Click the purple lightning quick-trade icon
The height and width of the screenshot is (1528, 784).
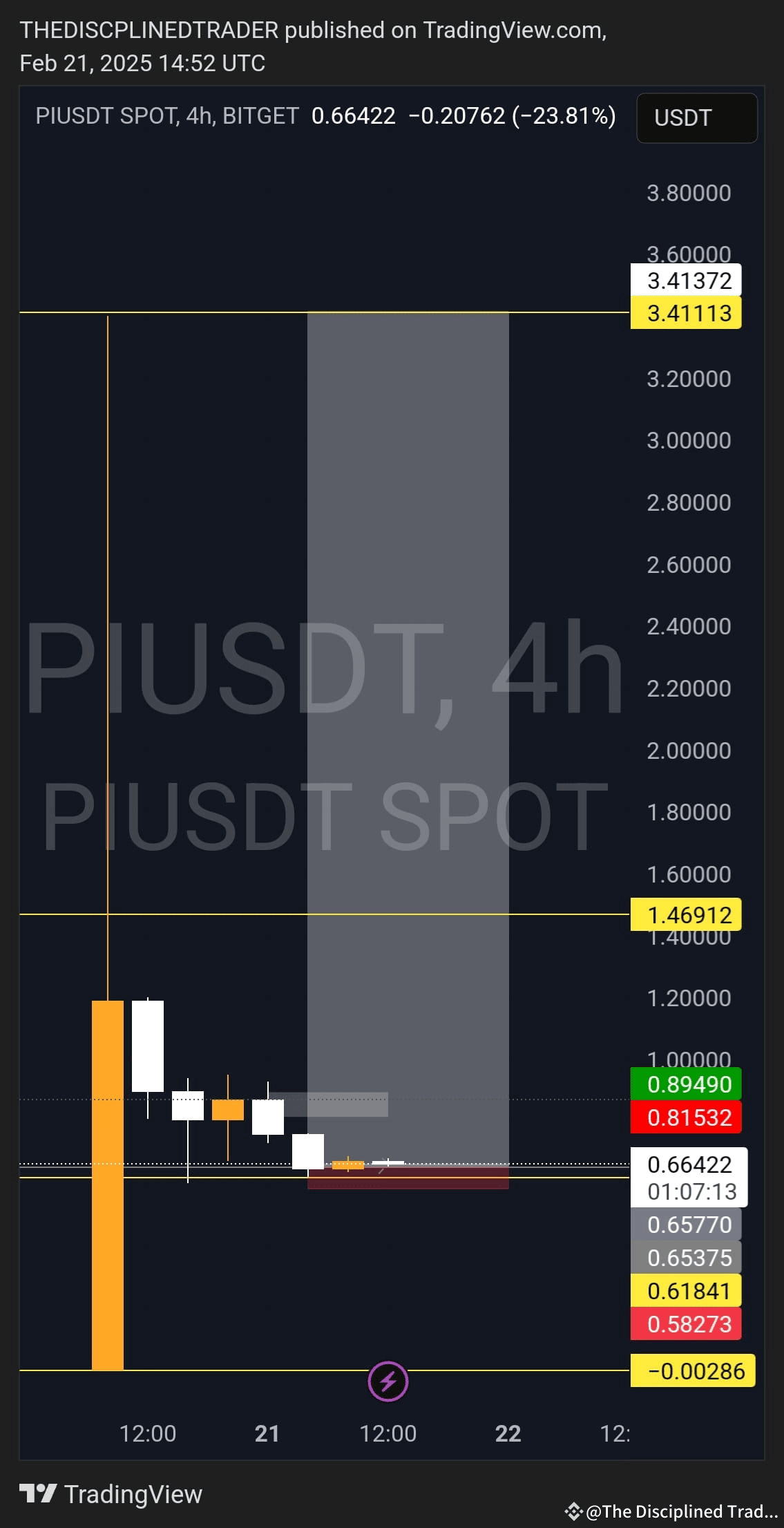[388, 1381]
